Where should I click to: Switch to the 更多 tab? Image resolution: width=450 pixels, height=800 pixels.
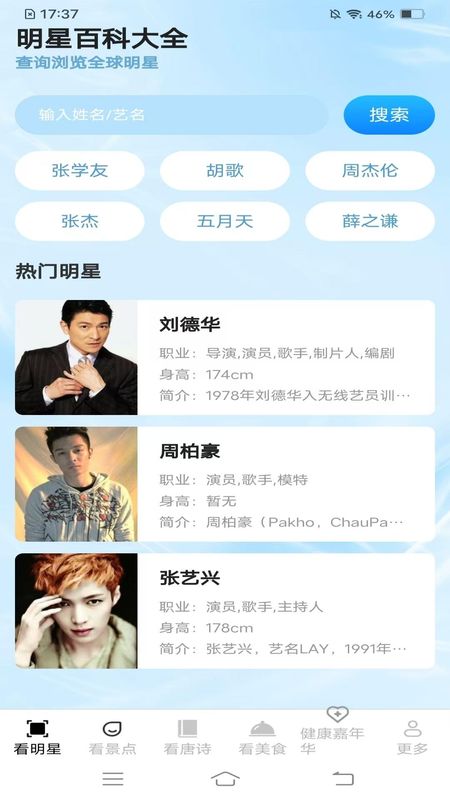[x=412, y=737]
